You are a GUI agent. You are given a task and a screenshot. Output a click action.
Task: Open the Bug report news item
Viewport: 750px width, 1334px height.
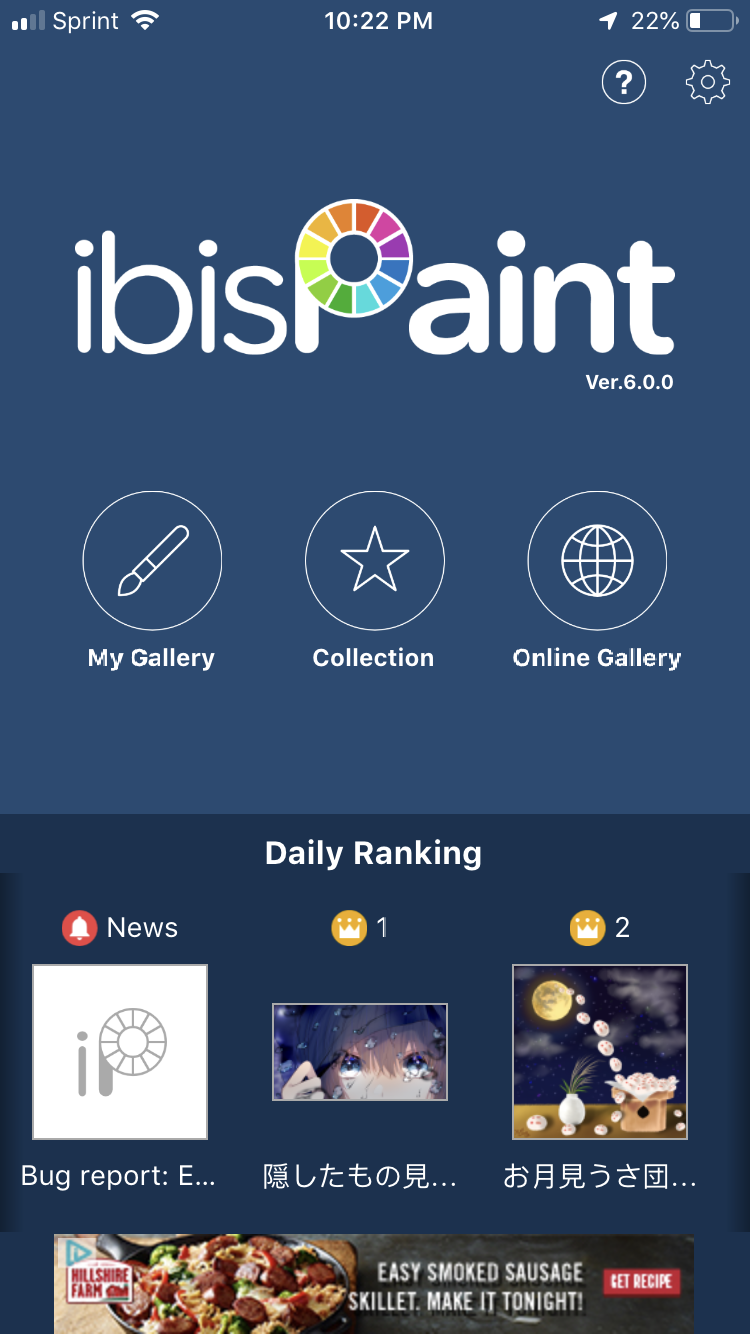coord(120,1051)
